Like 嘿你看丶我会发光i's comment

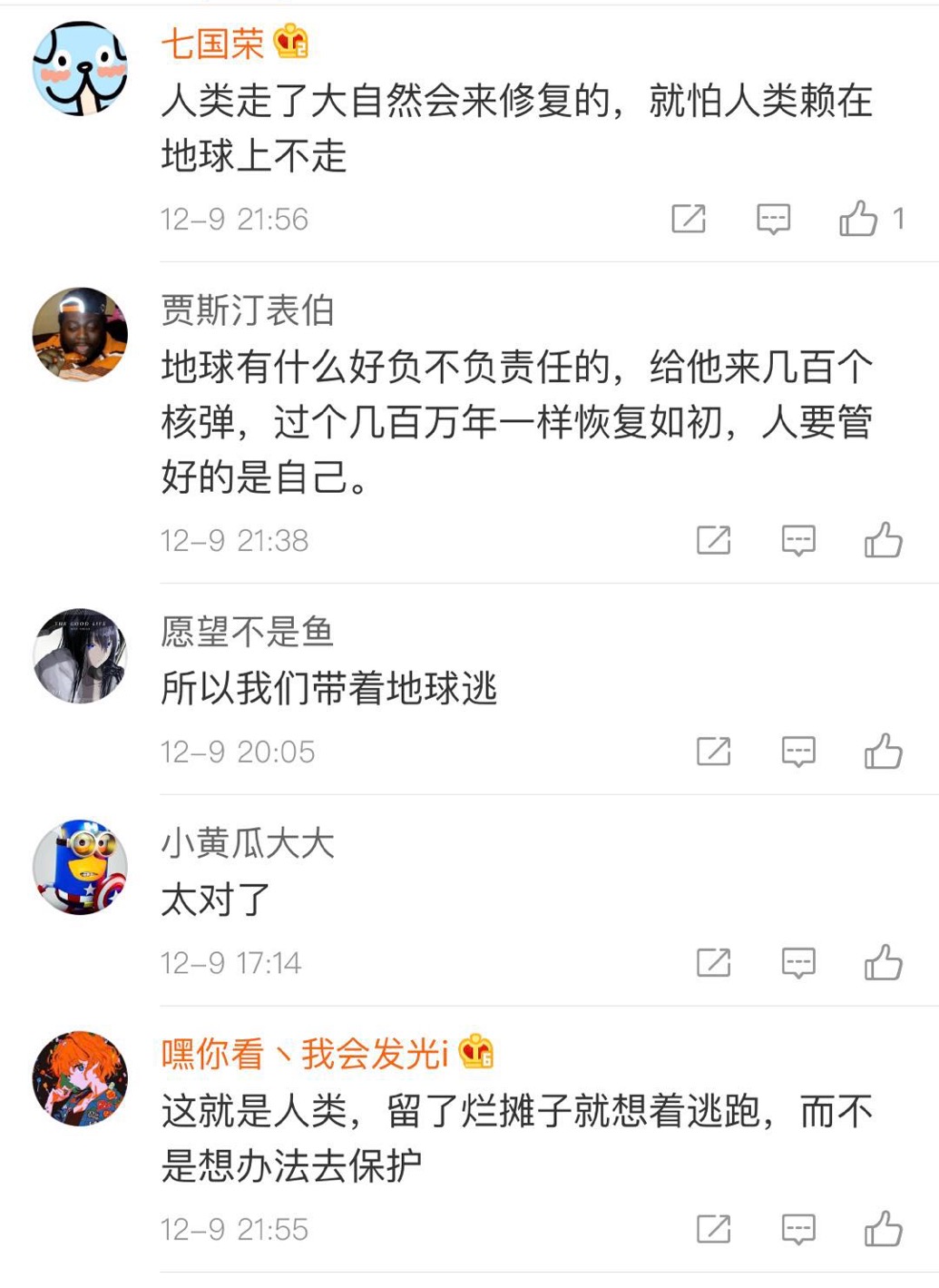pos(883,1229)
